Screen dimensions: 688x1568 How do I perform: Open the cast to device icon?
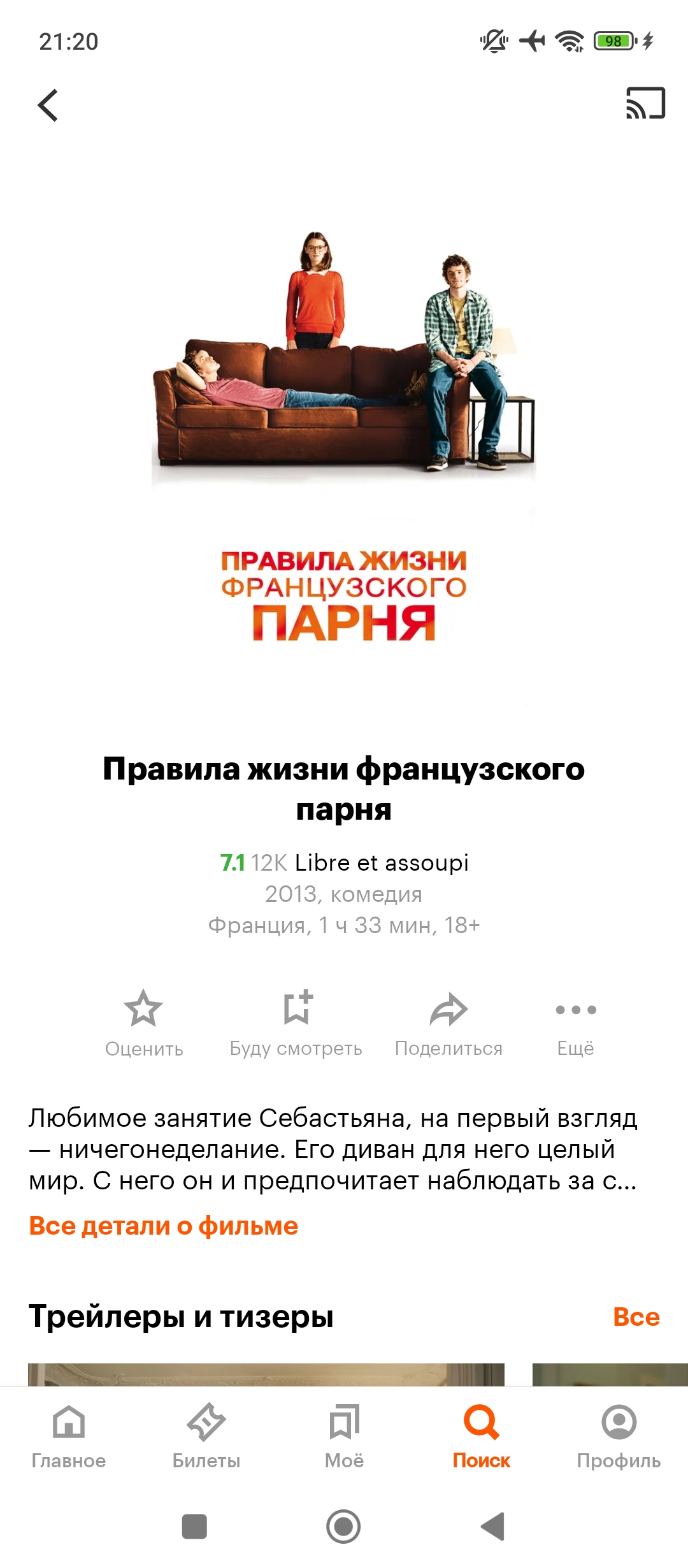click(645, 103)
